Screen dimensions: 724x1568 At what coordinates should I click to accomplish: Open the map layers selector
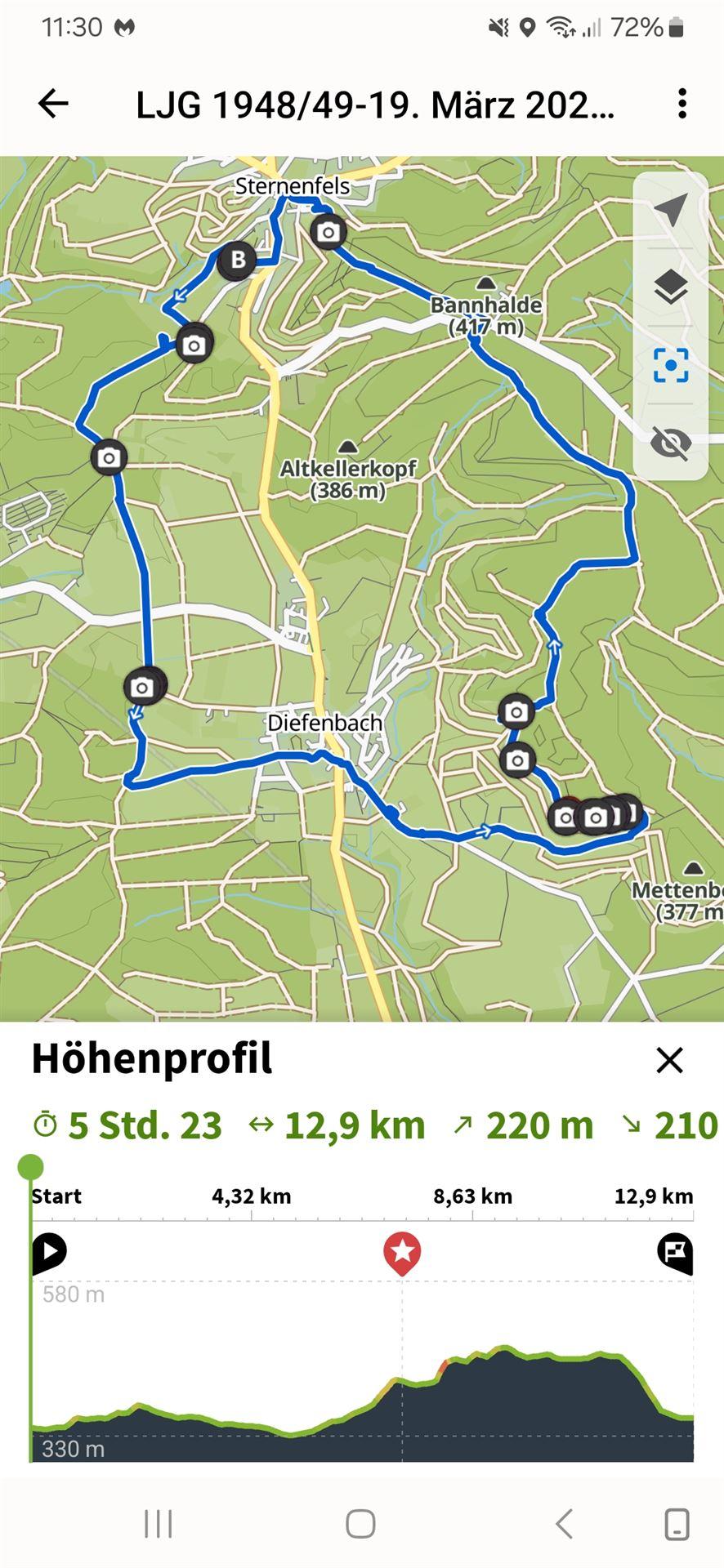coord(670,287)
